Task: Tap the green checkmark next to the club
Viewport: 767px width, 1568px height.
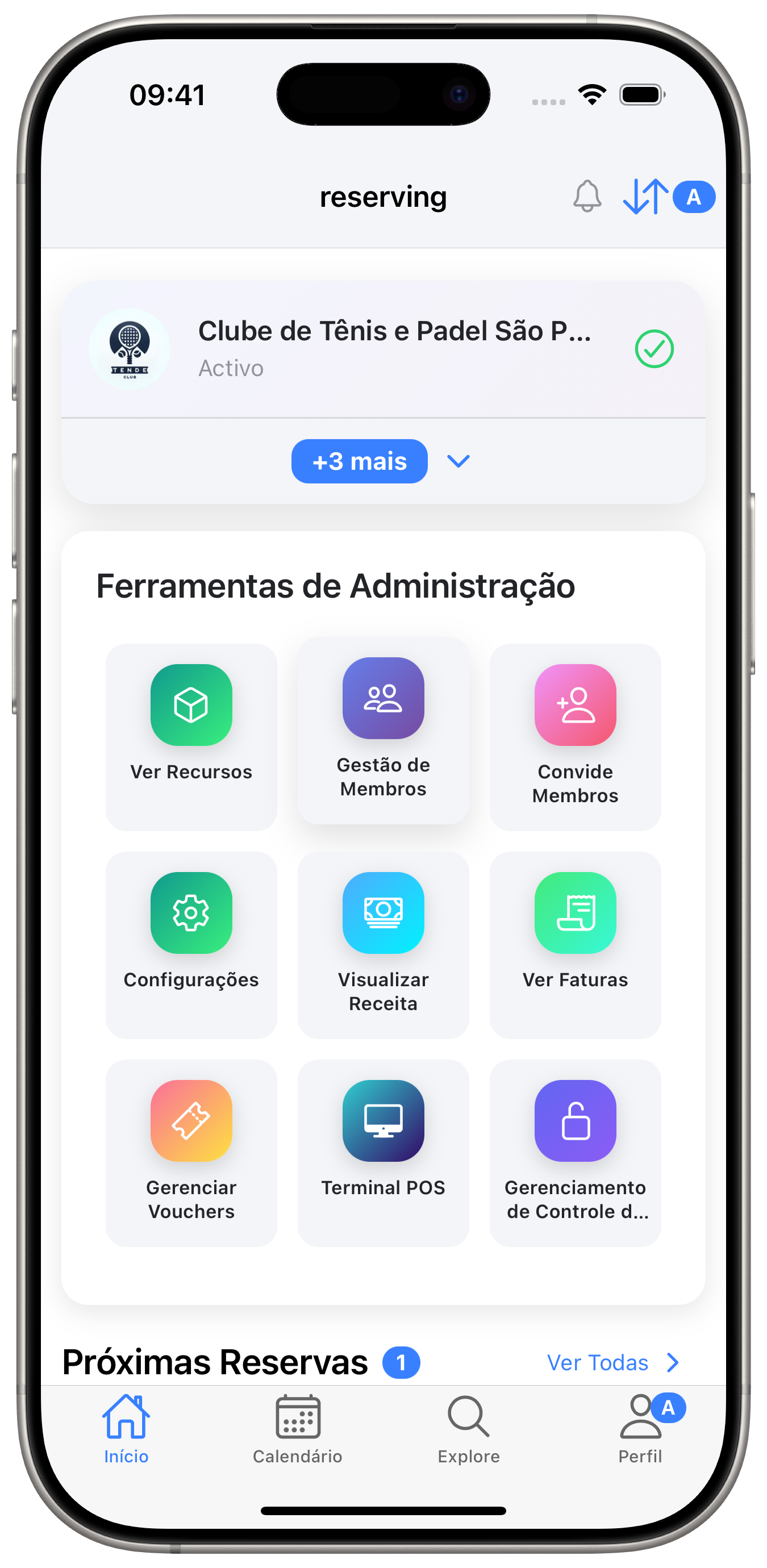Action: click(655, 349)
